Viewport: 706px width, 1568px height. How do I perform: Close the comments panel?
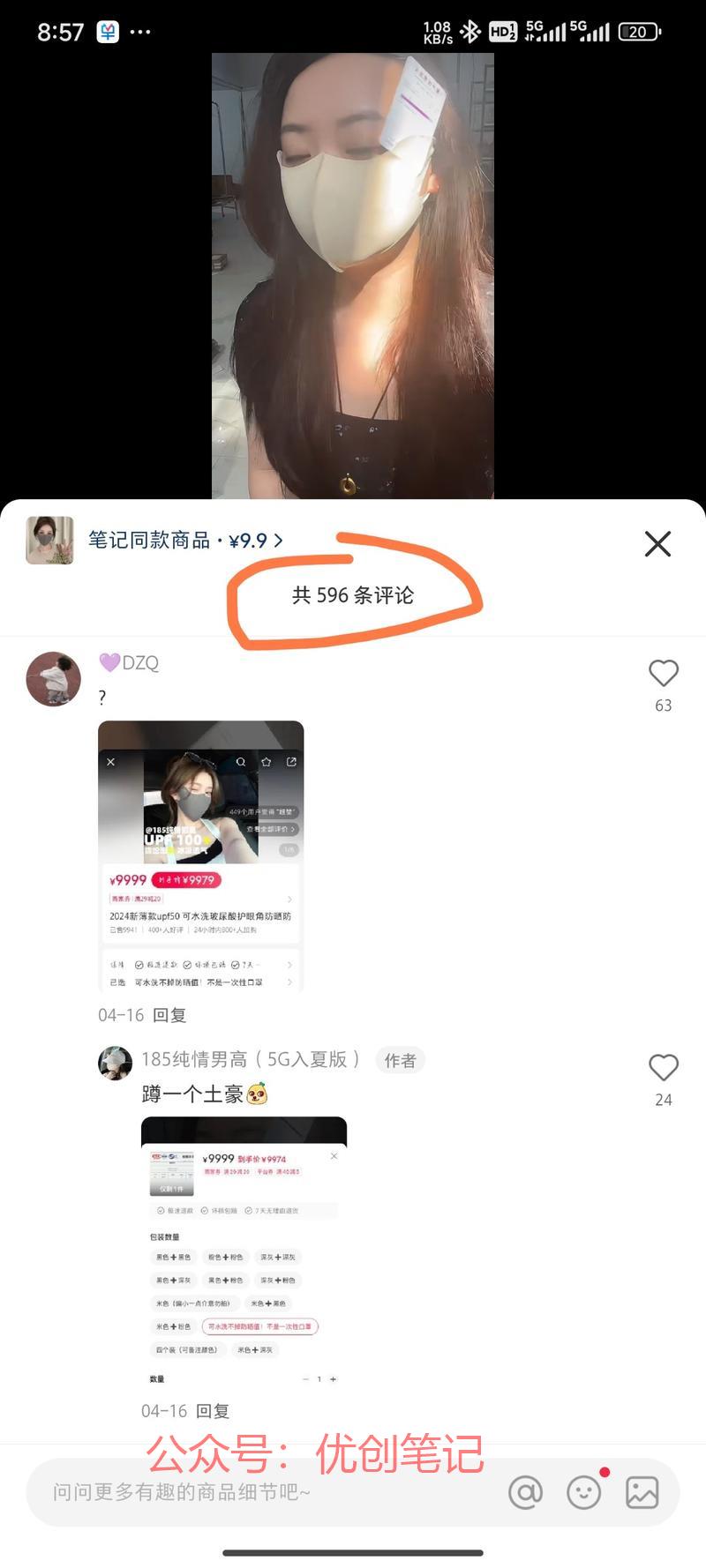coord(657,543)
